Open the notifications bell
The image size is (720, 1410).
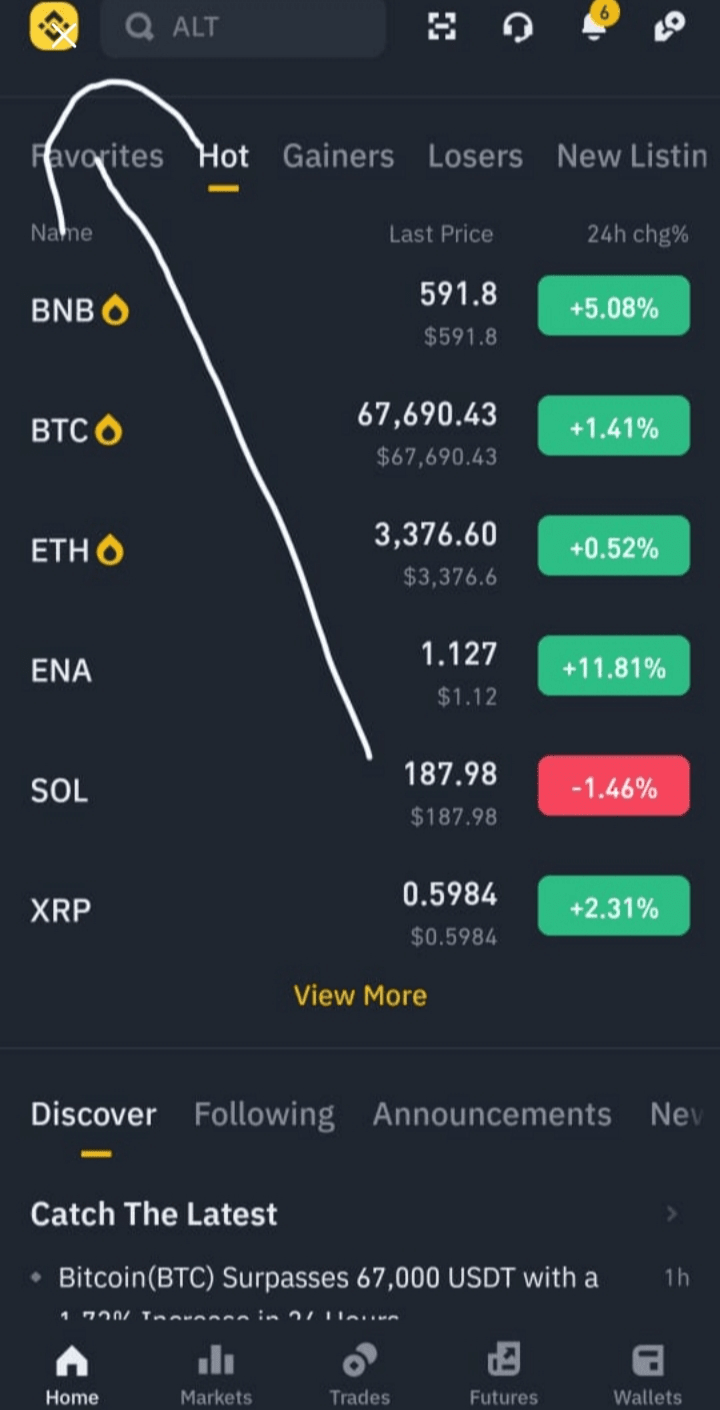pos(594,27)
